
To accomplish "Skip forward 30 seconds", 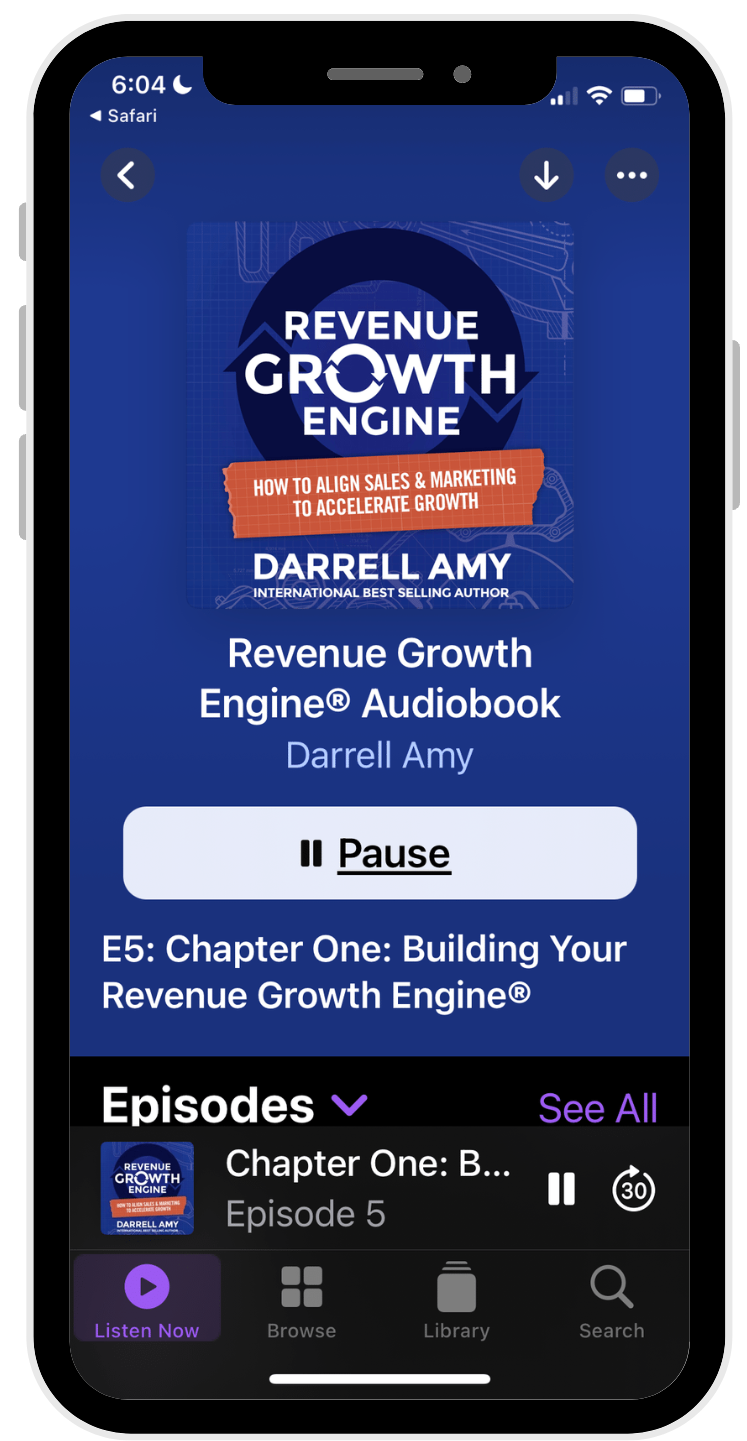I will (634, 1189).
